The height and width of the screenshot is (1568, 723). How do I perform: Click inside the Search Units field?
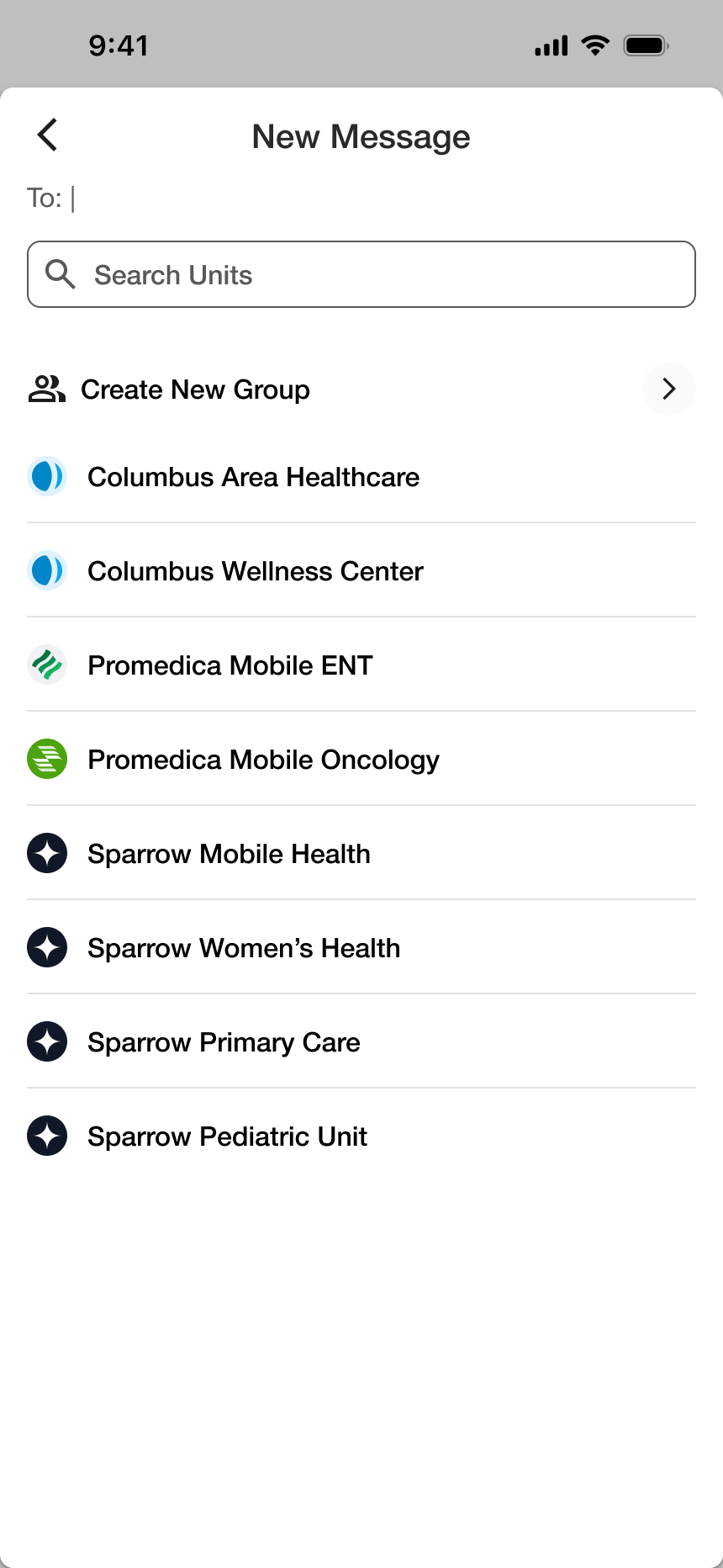(x=361, y=274)
